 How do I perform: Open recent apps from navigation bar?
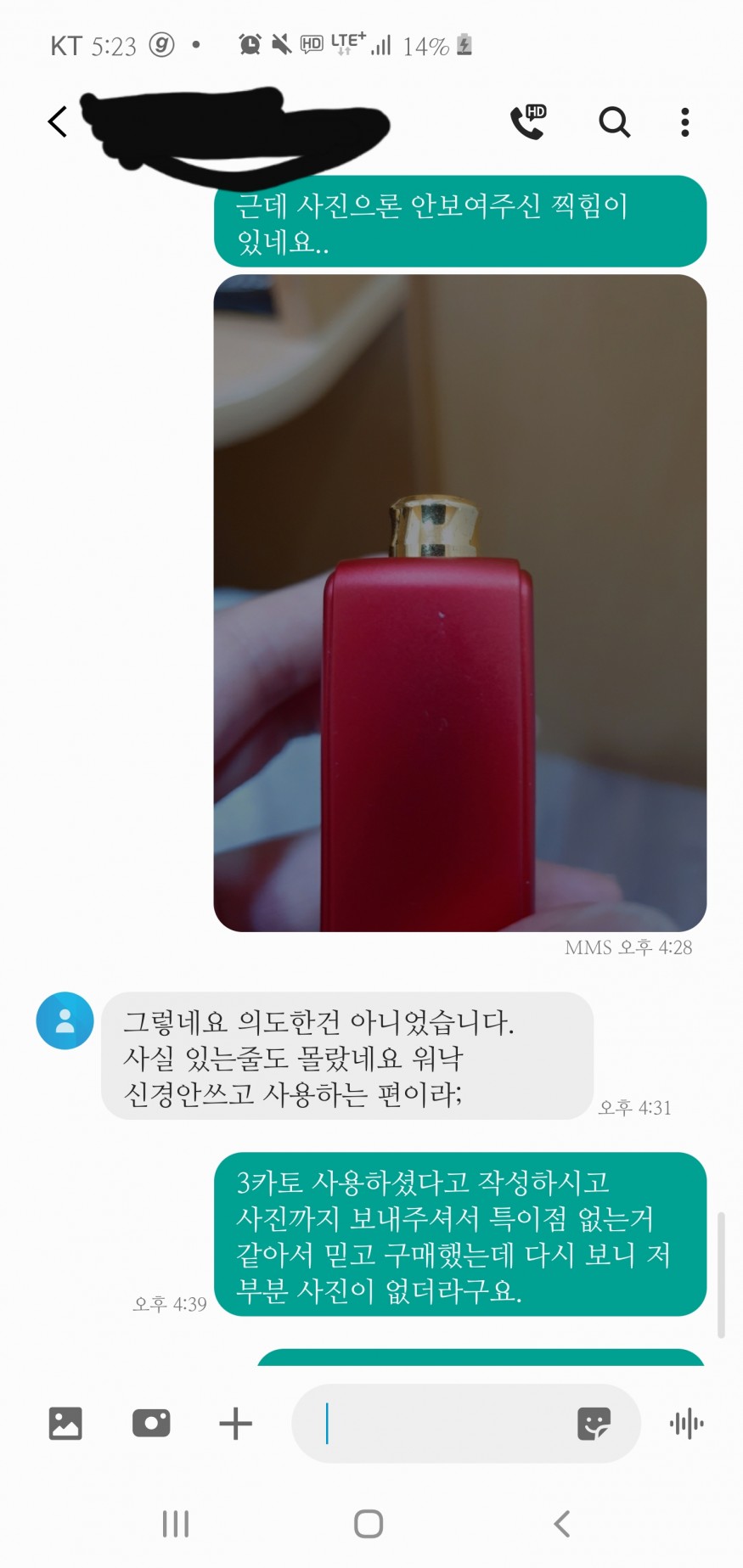click(x=176, y=1524)
